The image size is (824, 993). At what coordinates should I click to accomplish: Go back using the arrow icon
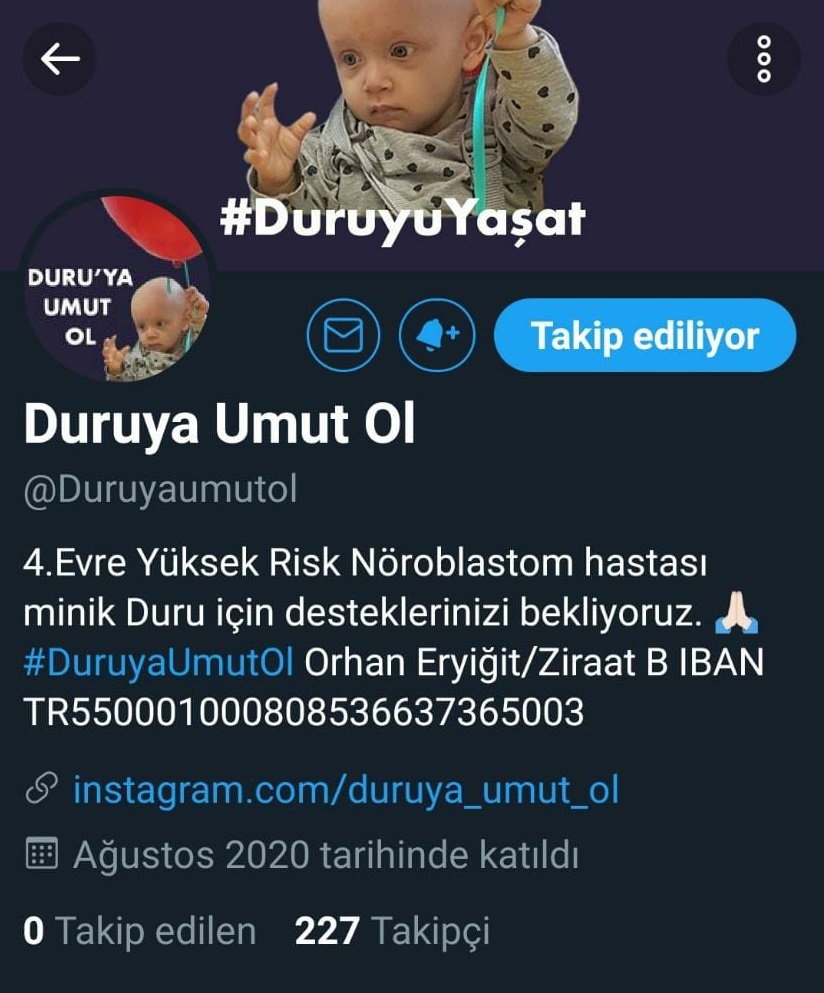pyautogui.click(x=59, y=59)
